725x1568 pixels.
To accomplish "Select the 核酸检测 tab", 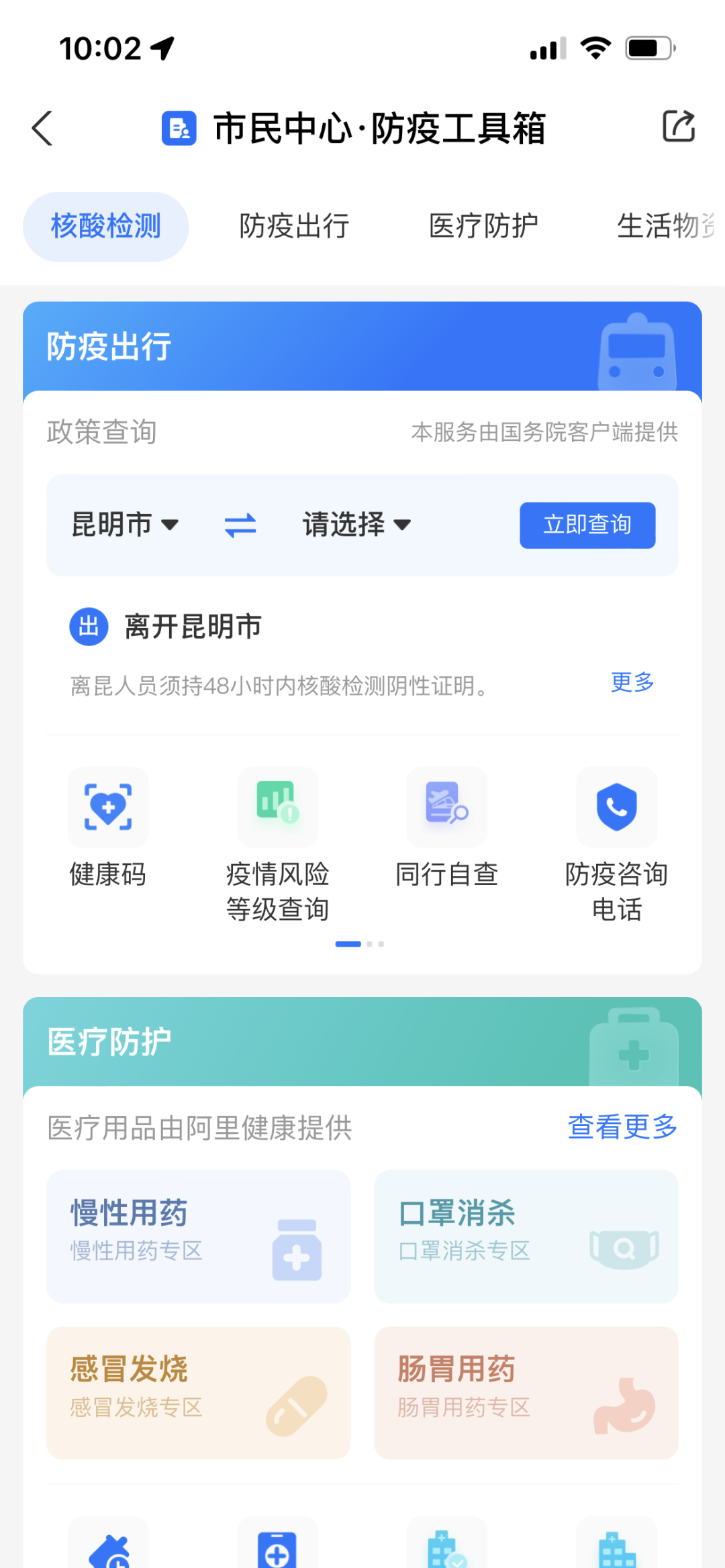I will [x=106, y=226].
